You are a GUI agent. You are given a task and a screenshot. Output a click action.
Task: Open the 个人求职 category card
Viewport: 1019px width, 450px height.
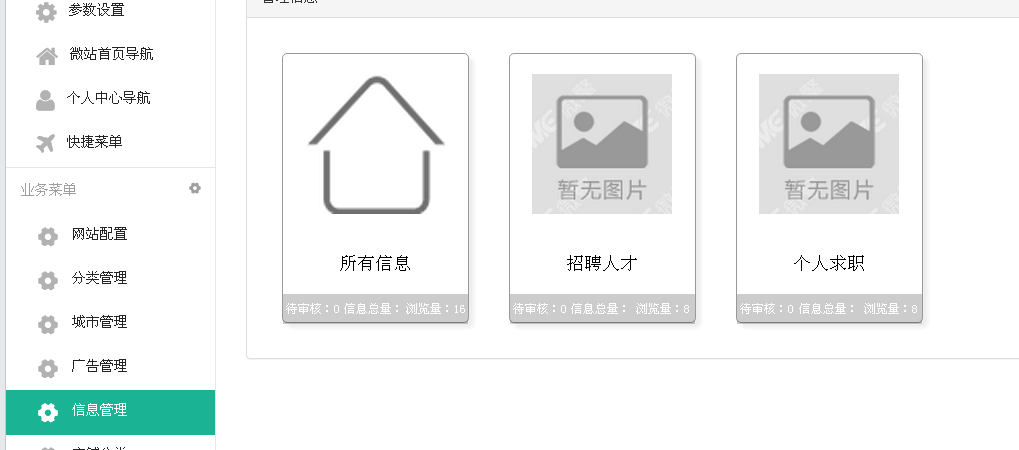tap(829, 187)
